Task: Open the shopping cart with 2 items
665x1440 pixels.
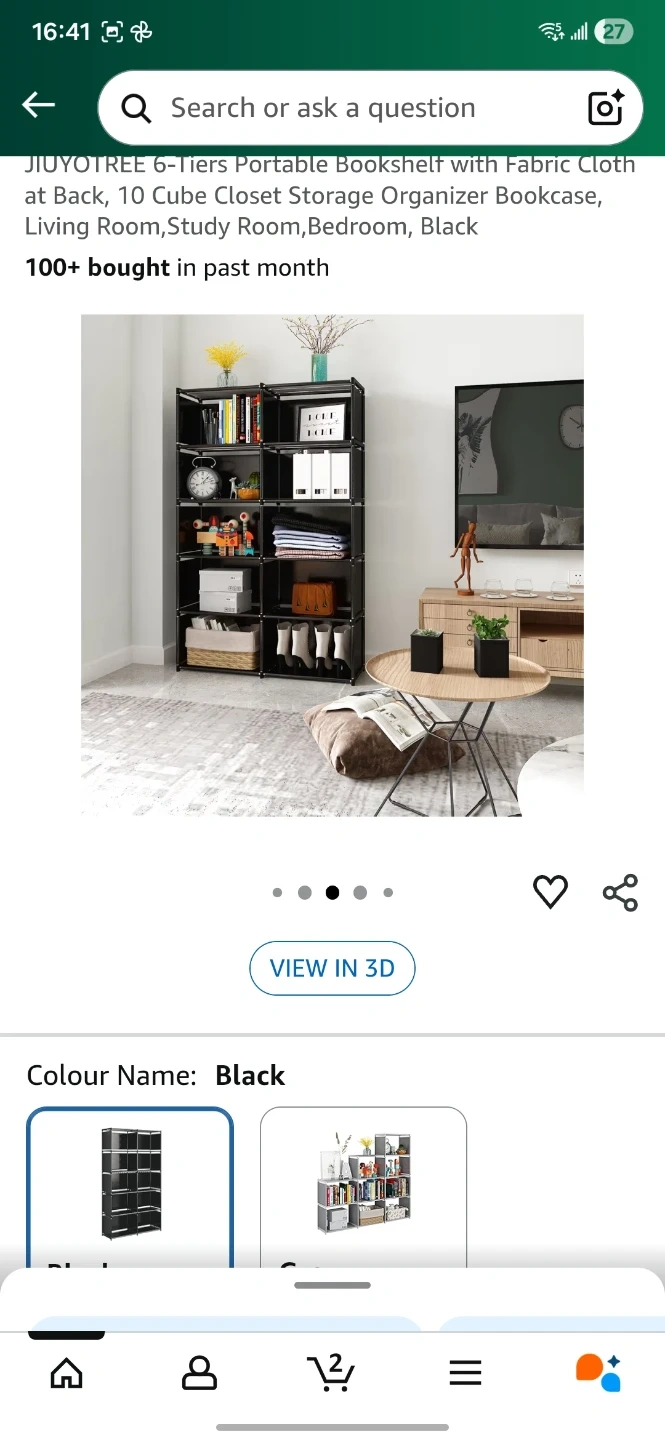Action: pyautogui.click(x=331, y=1372)
